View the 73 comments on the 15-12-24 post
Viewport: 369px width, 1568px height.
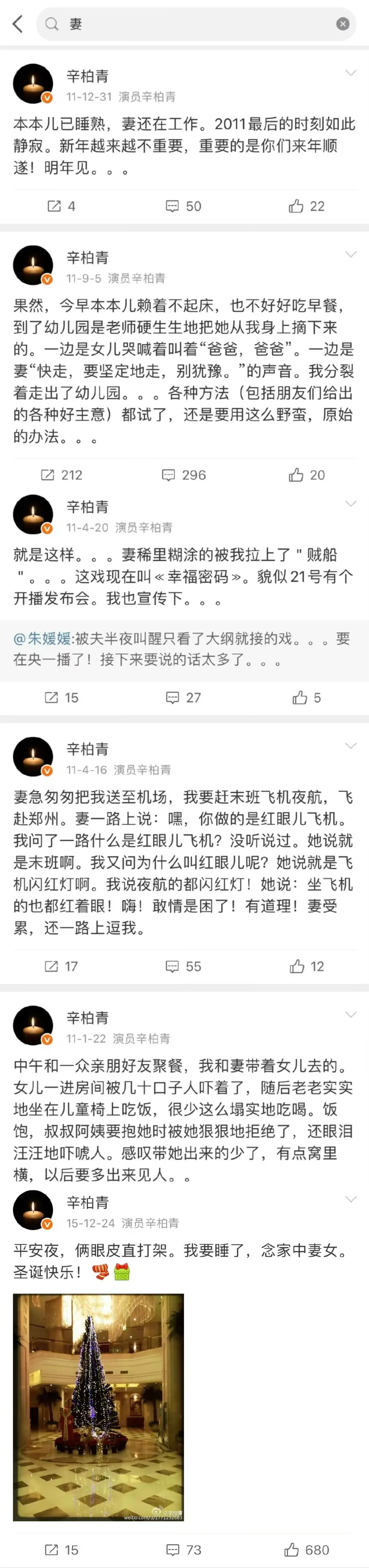point(184,1550)
